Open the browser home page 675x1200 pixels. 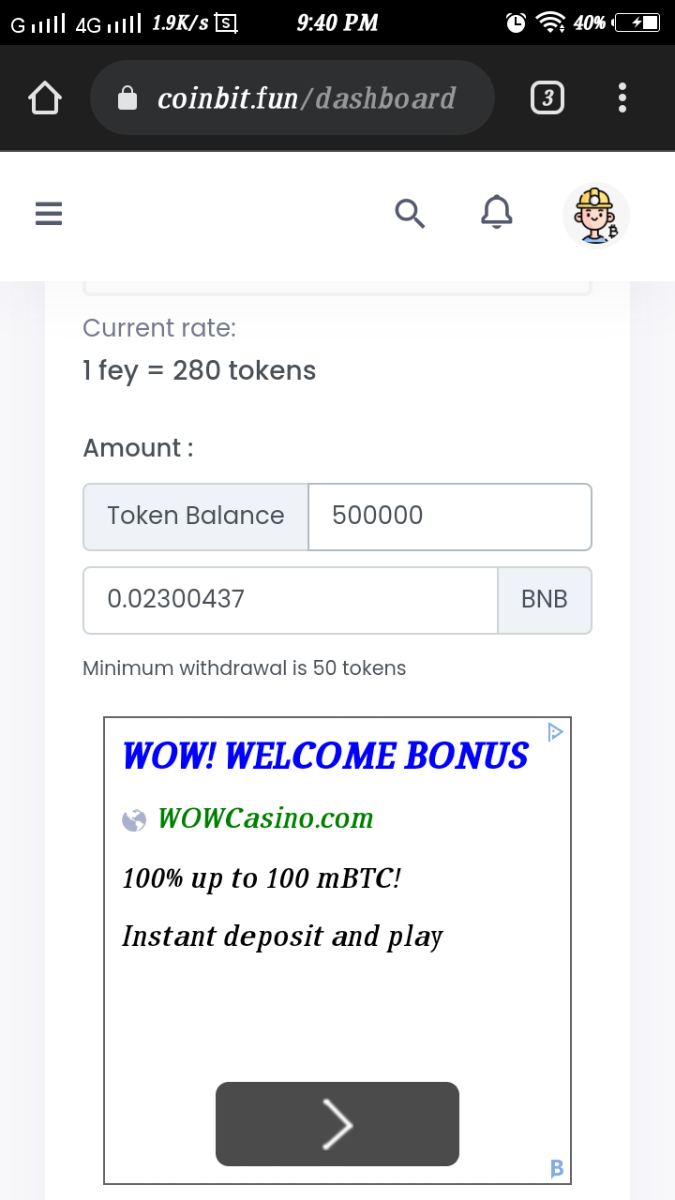pos(45,98)
